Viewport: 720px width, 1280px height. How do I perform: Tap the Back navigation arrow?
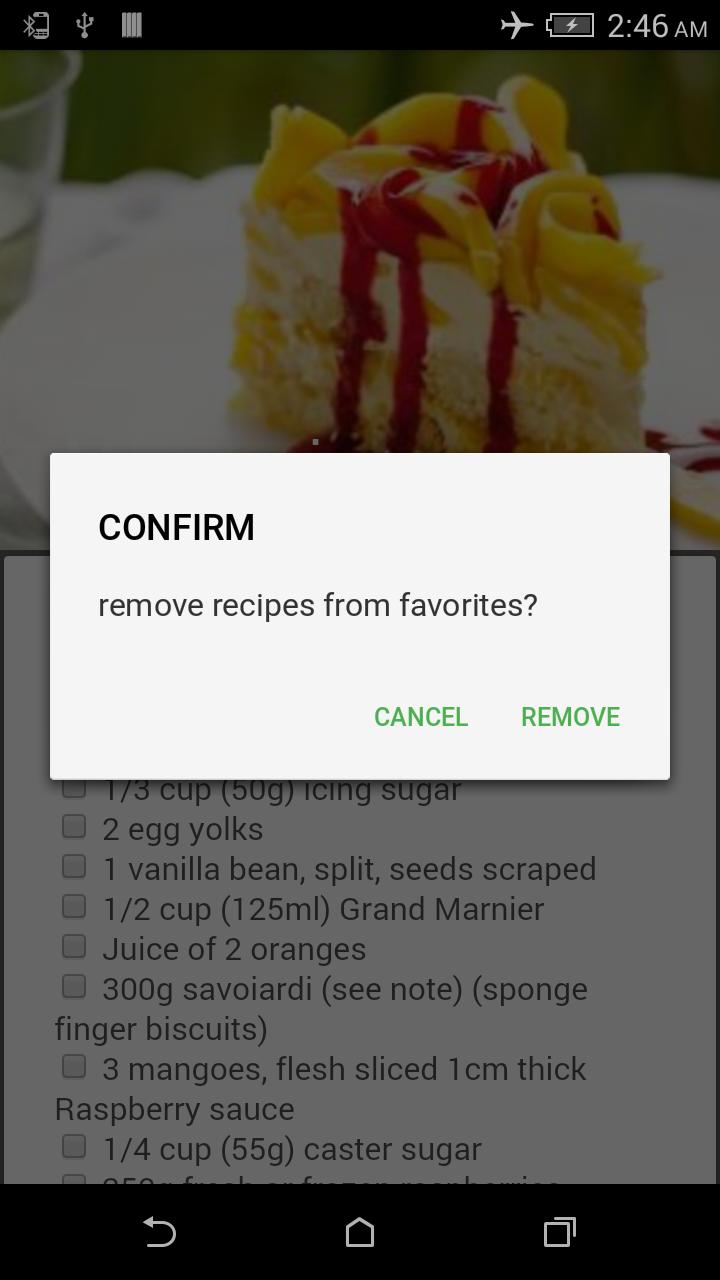[x=159, y=1232]
